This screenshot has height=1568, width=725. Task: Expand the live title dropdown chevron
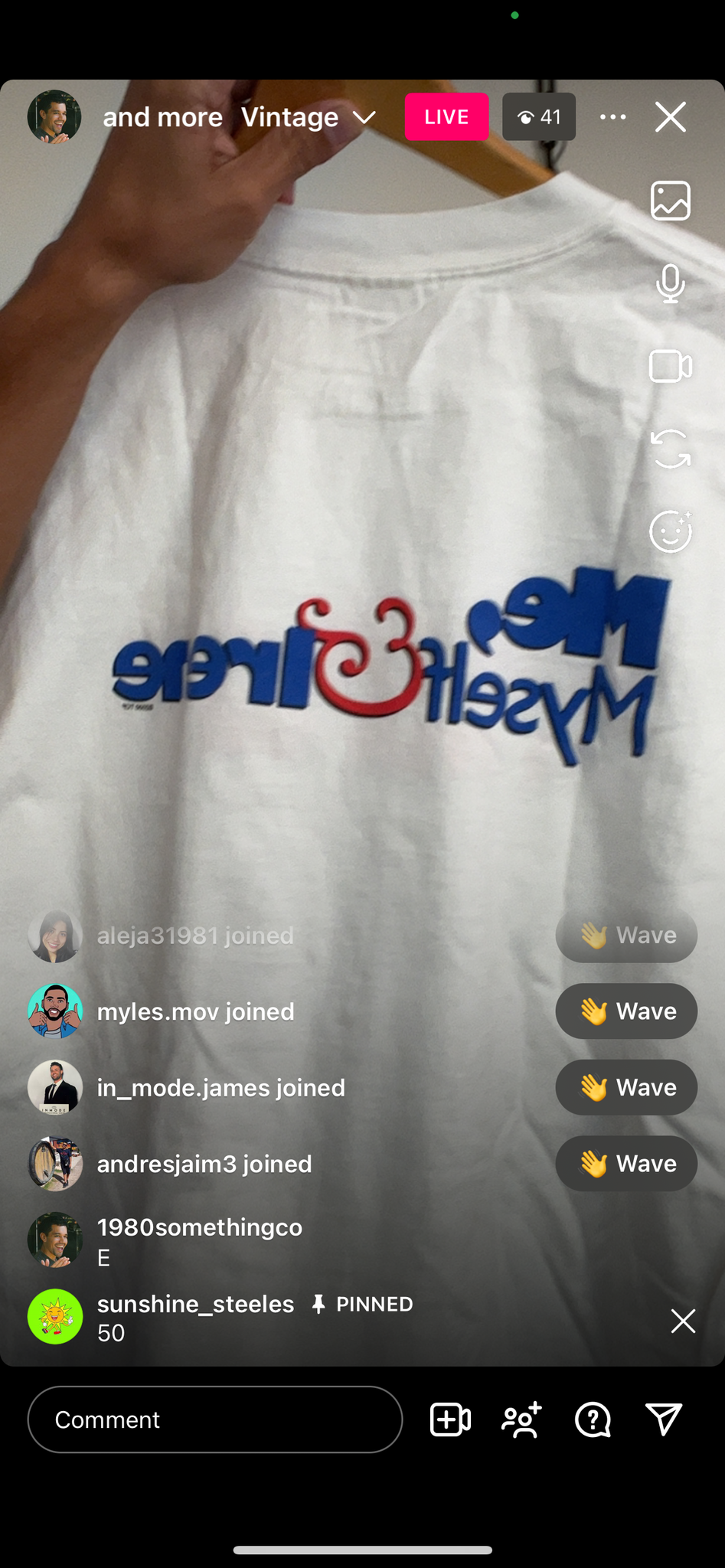click(364, 117)
